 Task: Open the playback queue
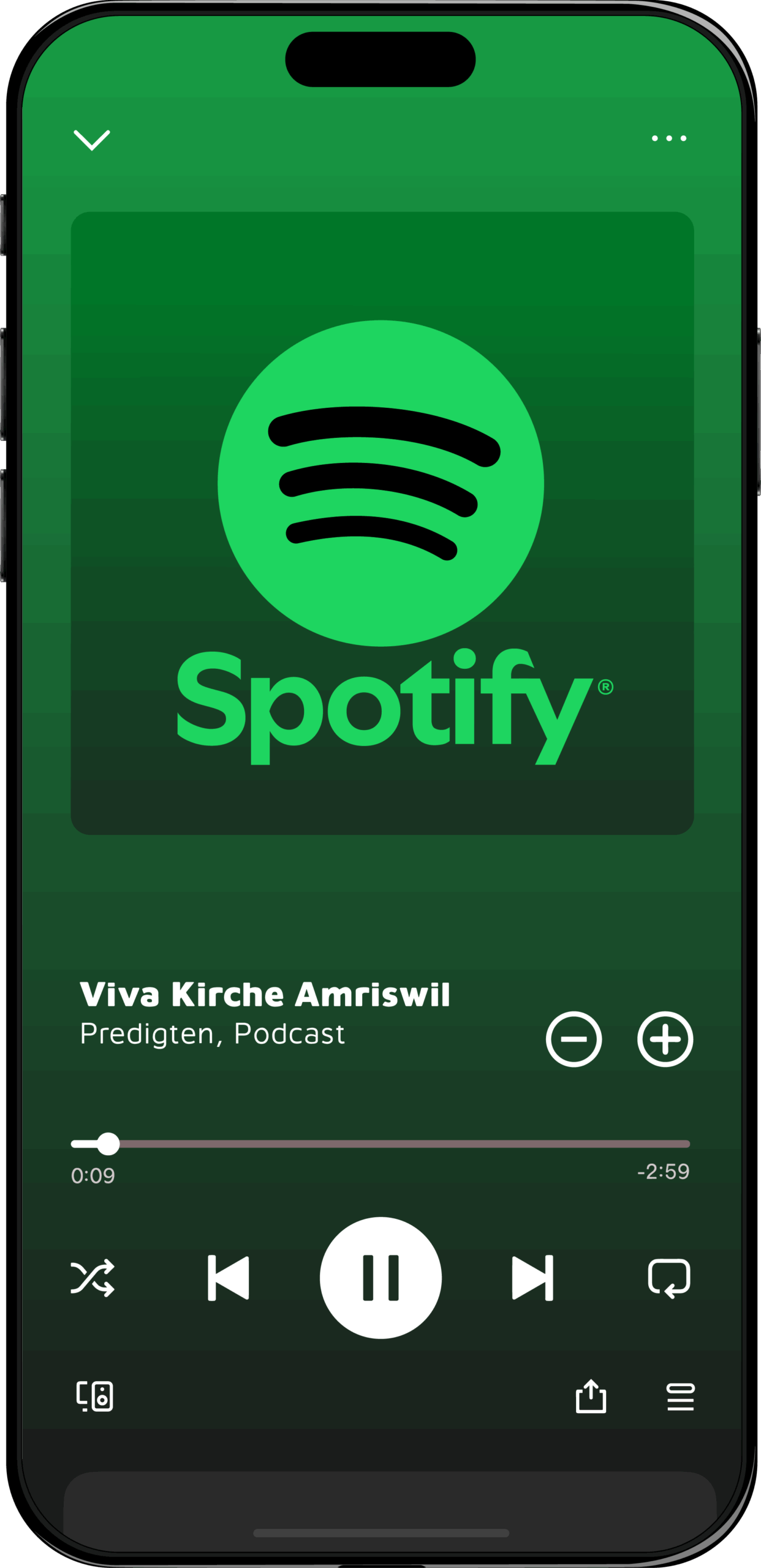click(680, 1397)
